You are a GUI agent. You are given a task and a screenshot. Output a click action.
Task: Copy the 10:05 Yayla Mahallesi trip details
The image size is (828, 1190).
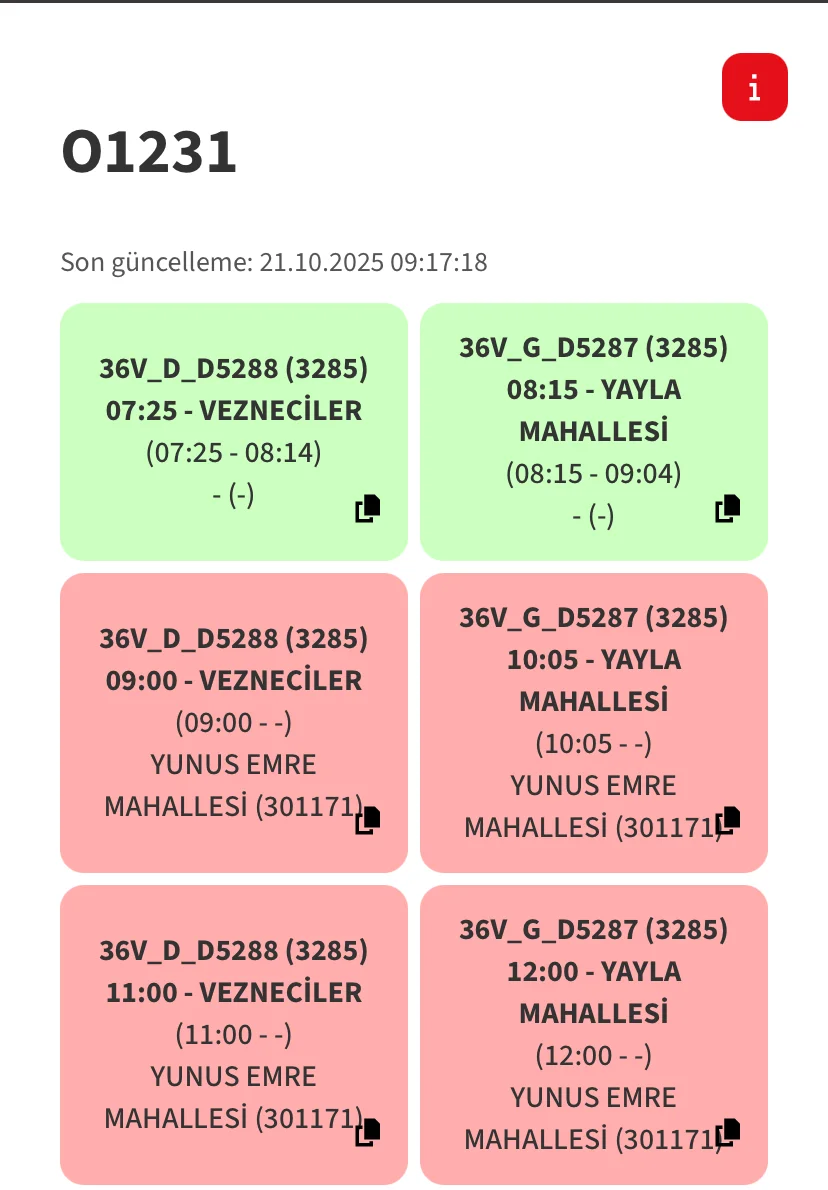(728, 821)
